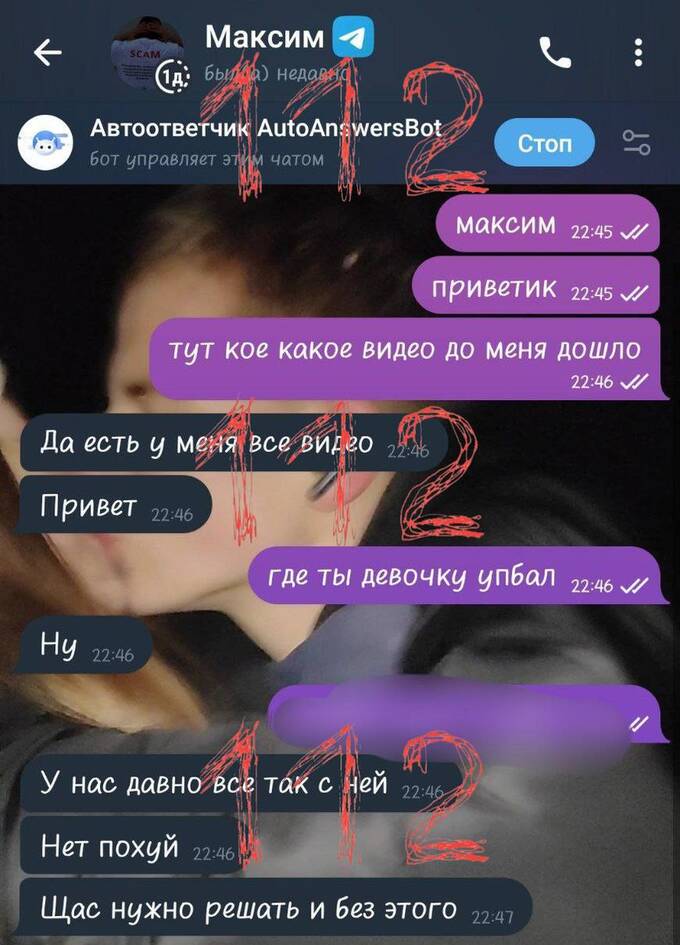This screenshot has width=680, height=945.
Task: Open bot management settings icon
Action: 637,143
